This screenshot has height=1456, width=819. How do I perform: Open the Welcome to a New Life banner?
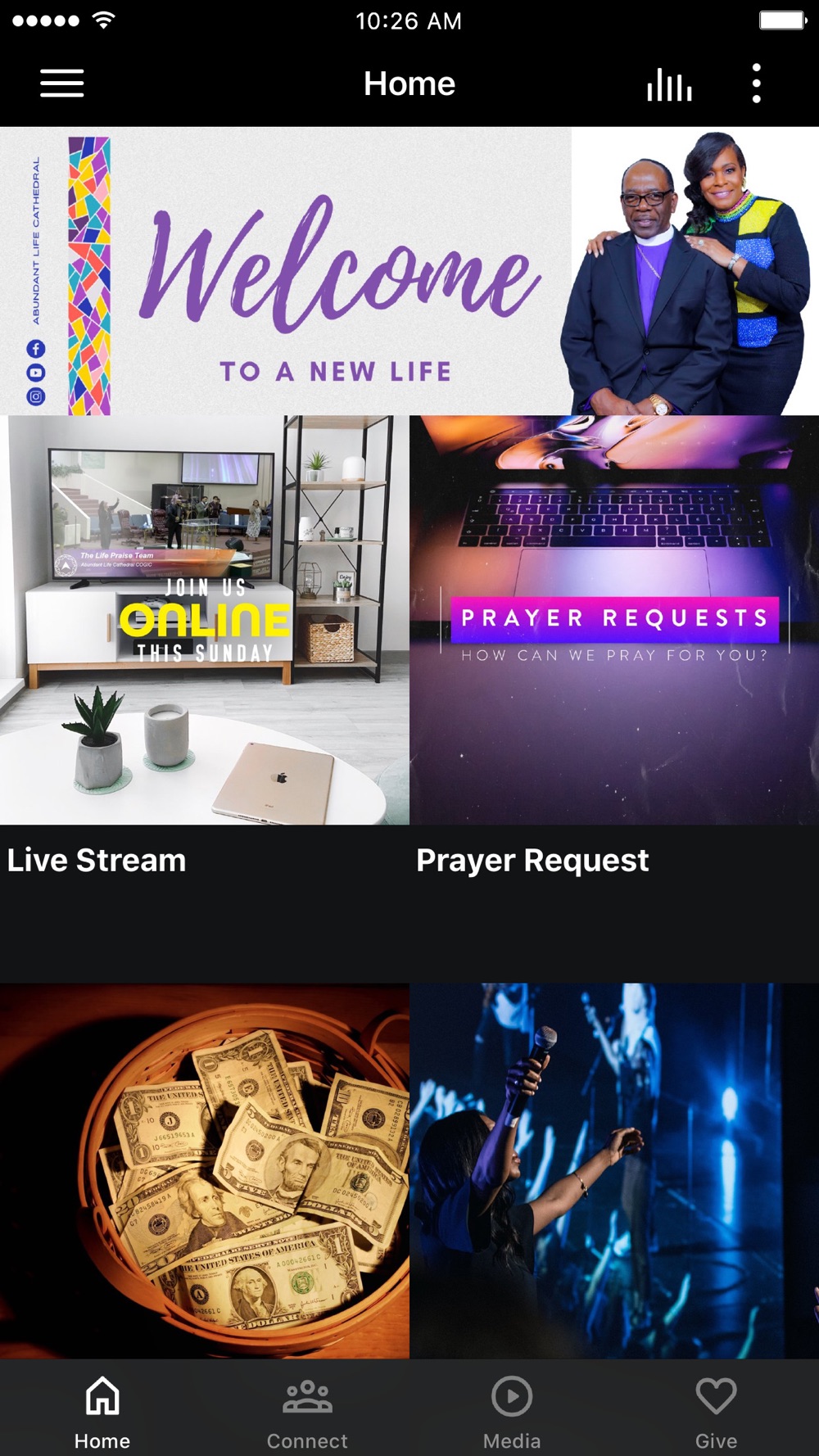click(409, 271)
